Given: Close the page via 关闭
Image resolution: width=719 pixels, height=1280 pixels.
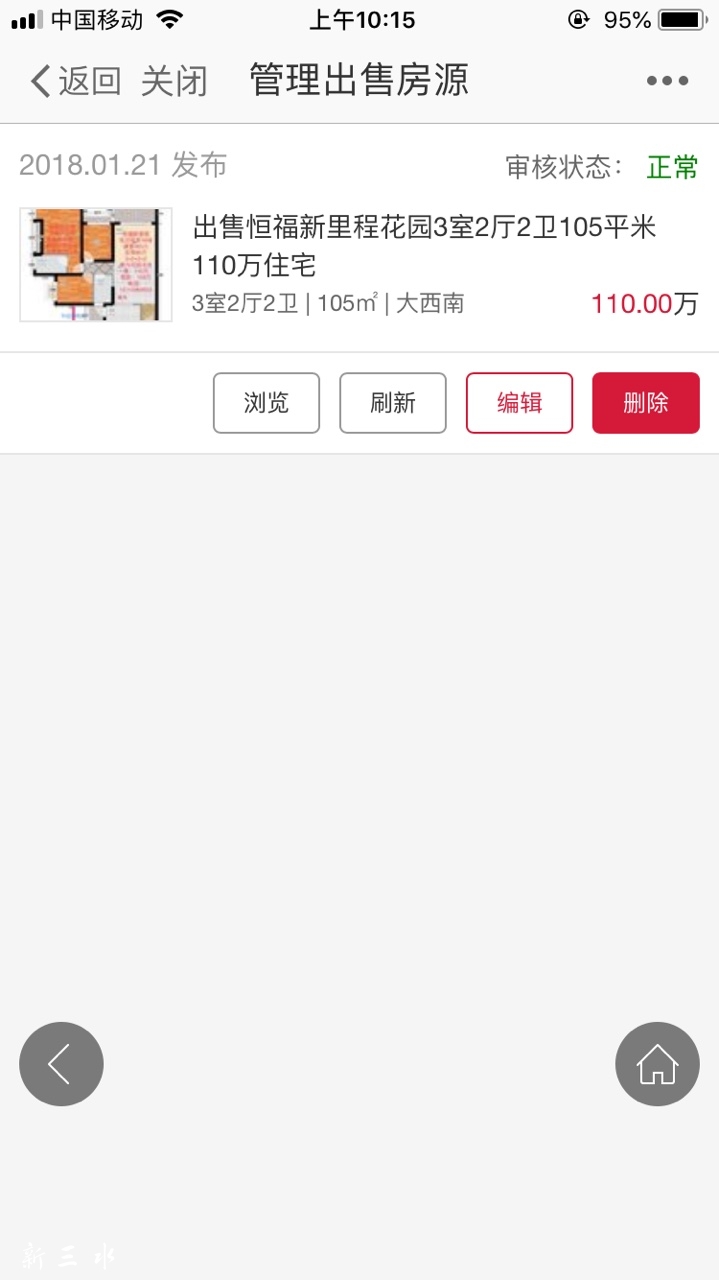Looking at the screenshot, I should [x=174, y=81].
